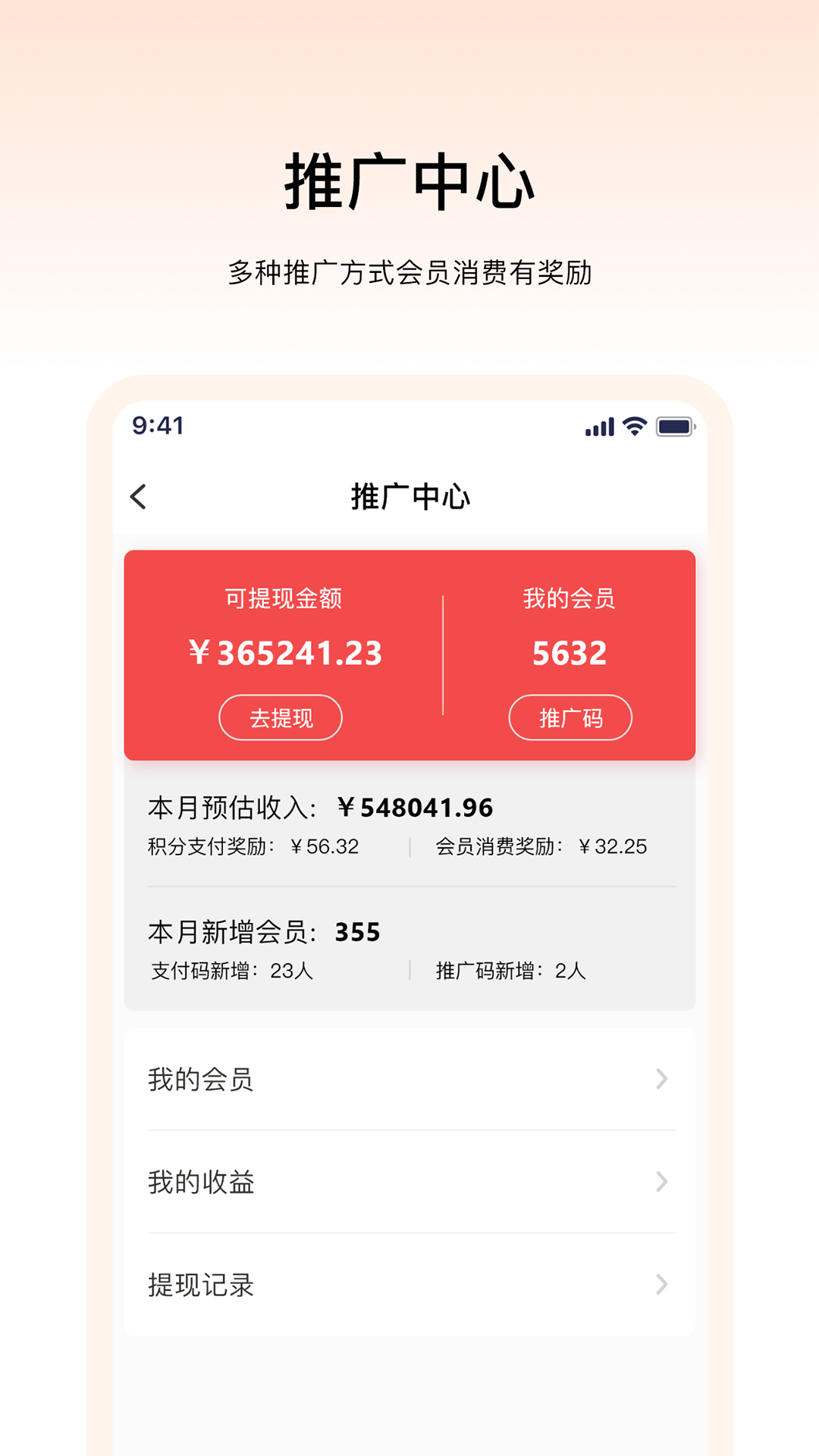Expand the 我的会员 list row
This screenshot has height=1456, width=819.
pyautogui.click(x=409, y=1080)
